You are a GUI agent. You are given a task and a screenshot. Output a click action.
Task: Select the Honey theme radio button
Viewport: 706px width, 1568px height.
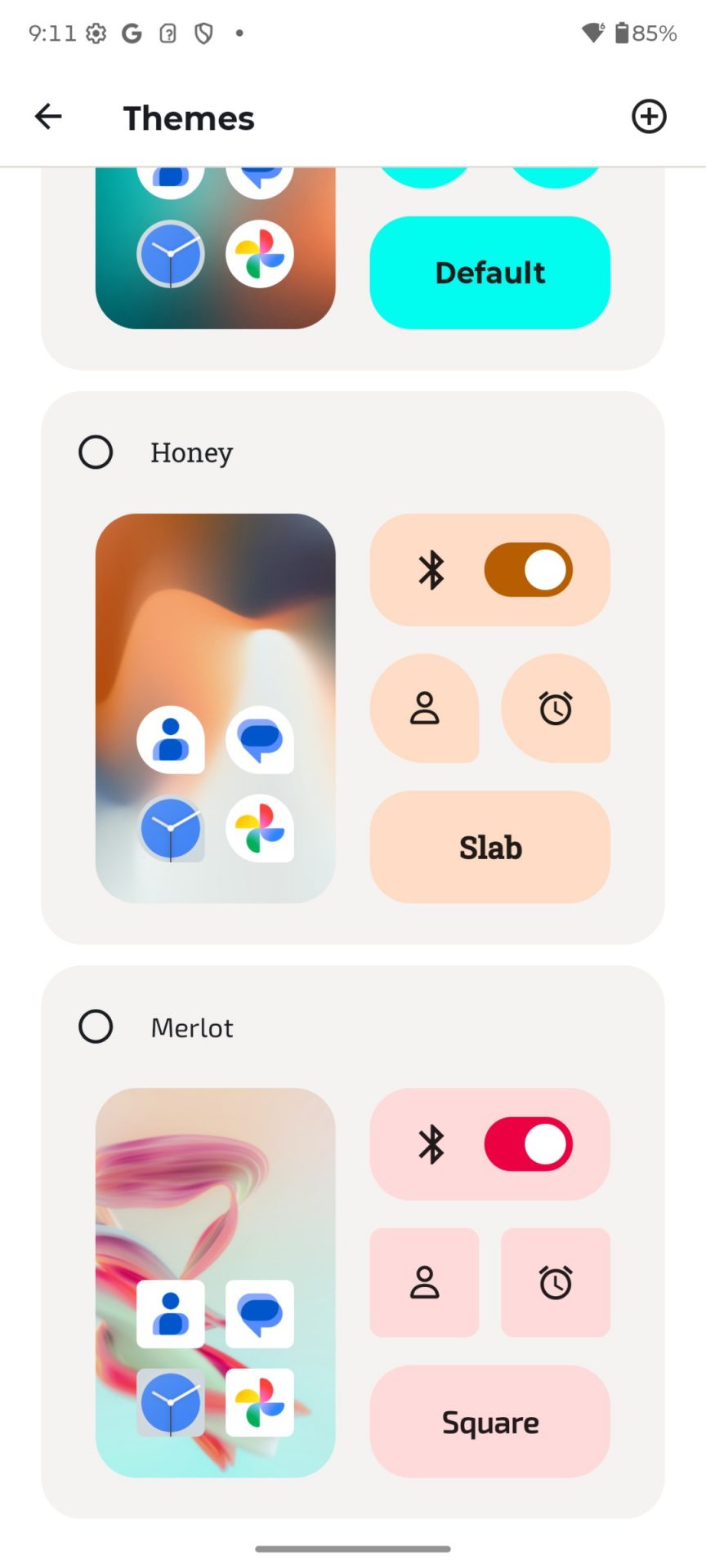pyautogui.click(x=96, y=452)
